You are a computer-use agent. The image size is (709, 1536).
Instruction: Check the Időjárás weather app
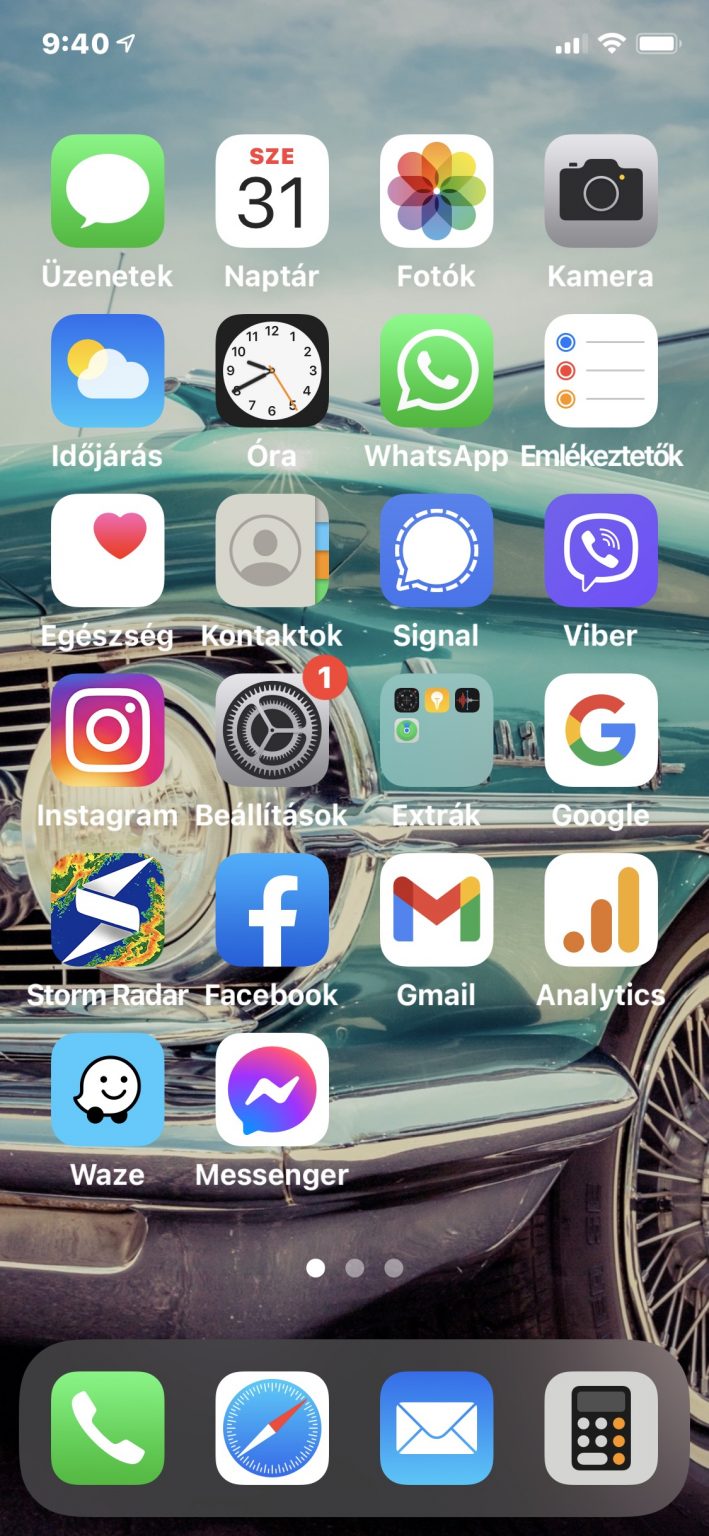pos(107,371)
